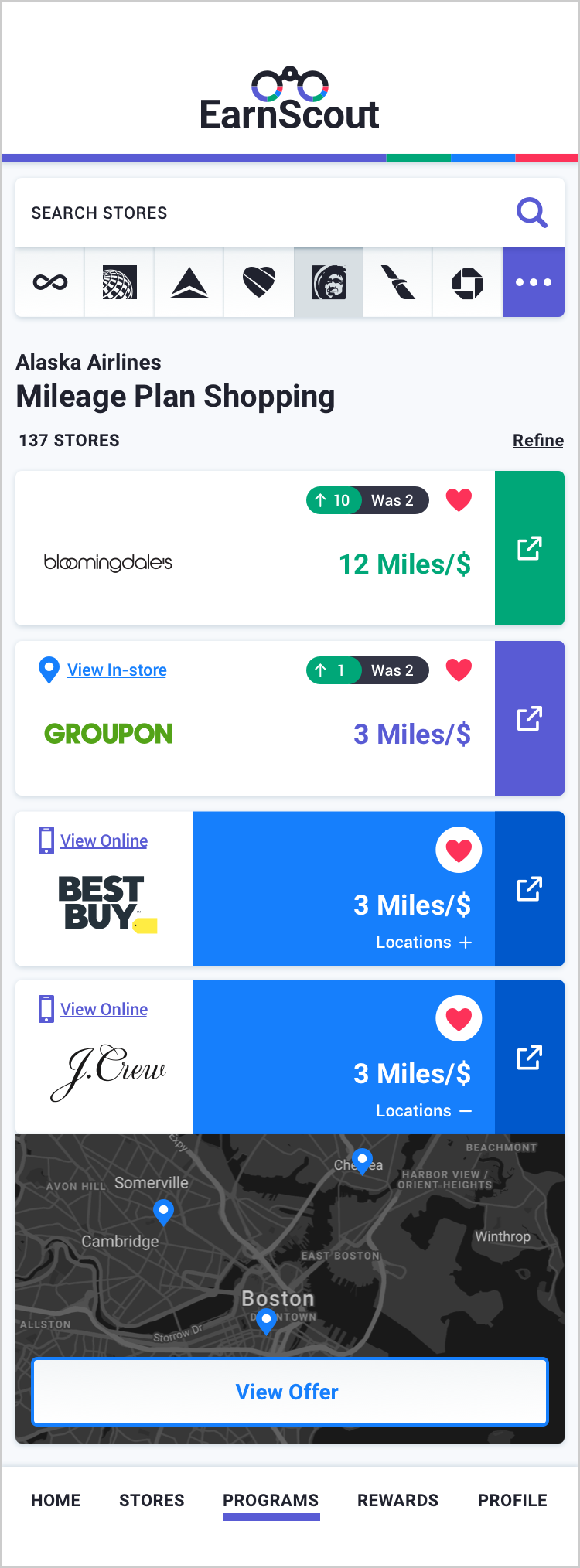Image resolution: width=580 pixels, height=1568 pixels.
Task: Tap the Search Stores field
Action: tap(263, 213)
